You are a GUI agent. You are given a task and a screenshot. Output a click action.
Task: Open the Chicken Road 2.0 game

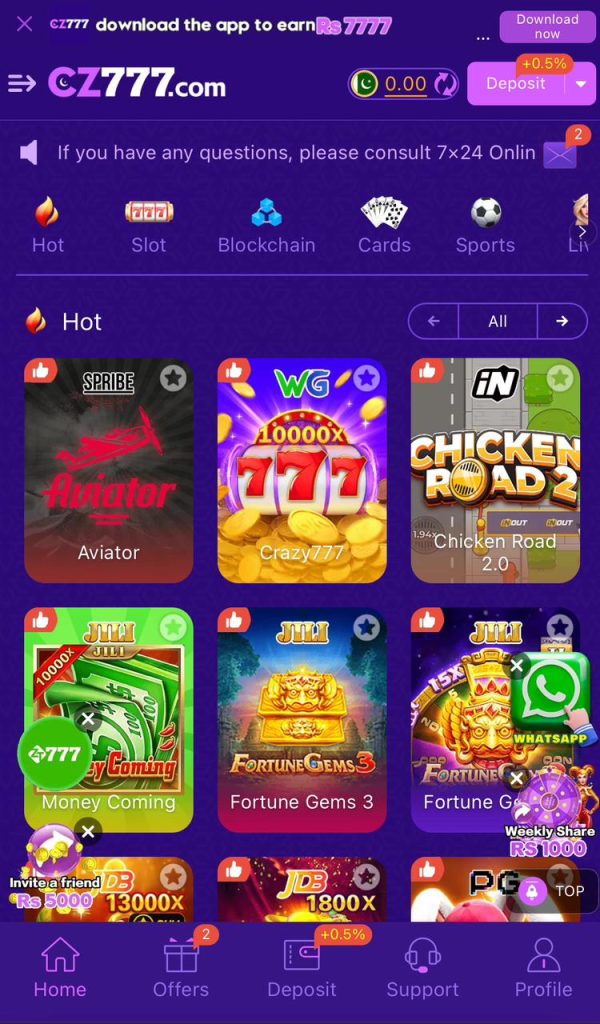[495, 470]
